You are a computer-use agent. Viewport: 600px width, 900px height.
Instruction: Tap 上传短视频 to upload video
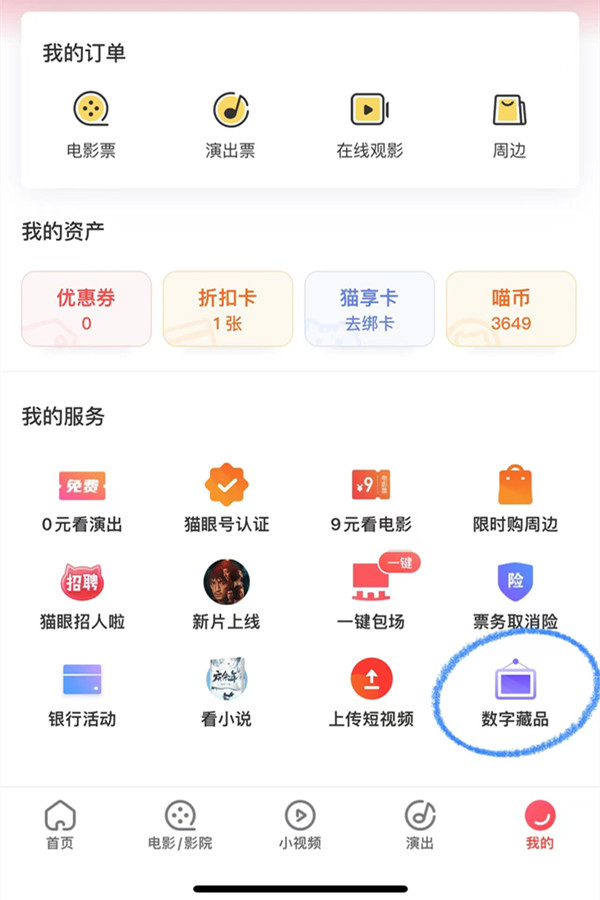[x=370, y=693]
